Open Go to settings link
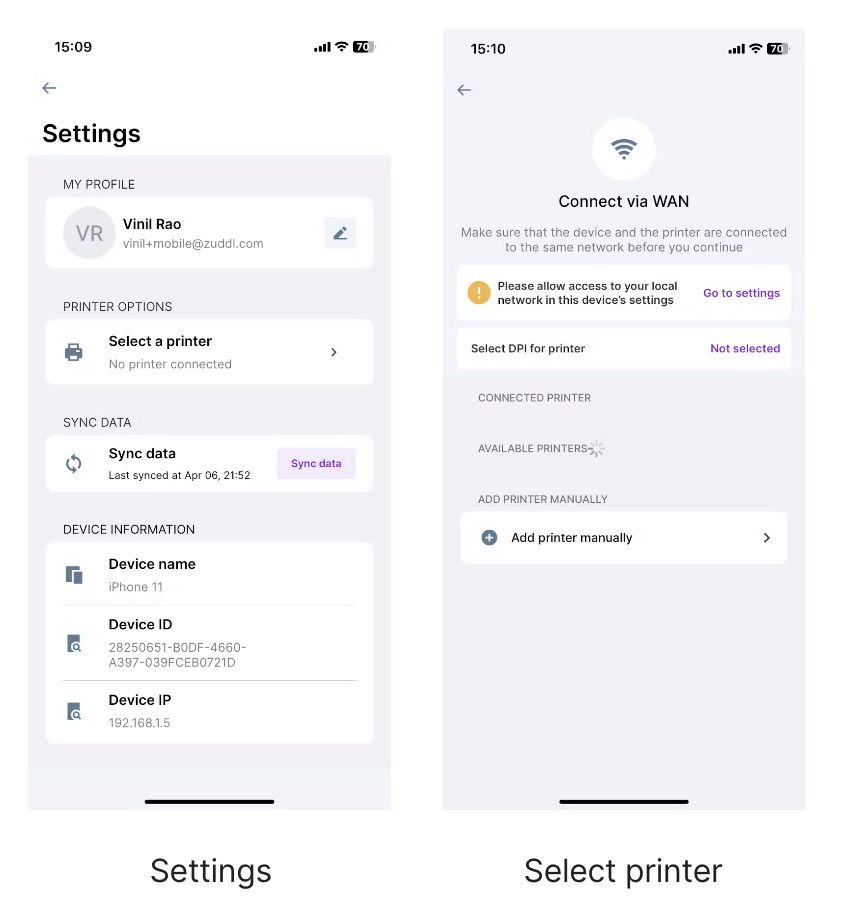 click(741, 293)
